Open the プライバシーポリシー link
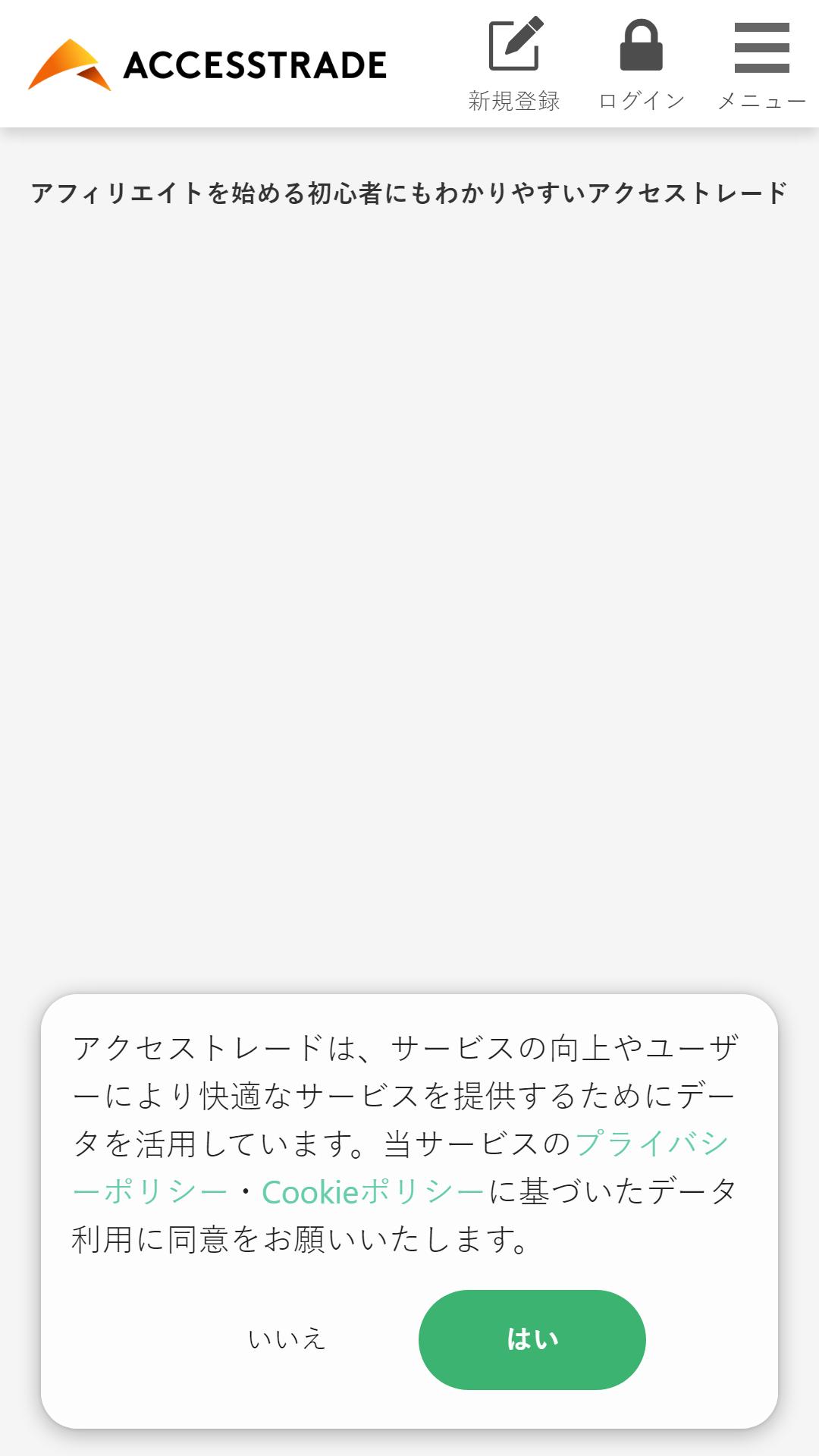819x1456 pixels. [652, 1144]
